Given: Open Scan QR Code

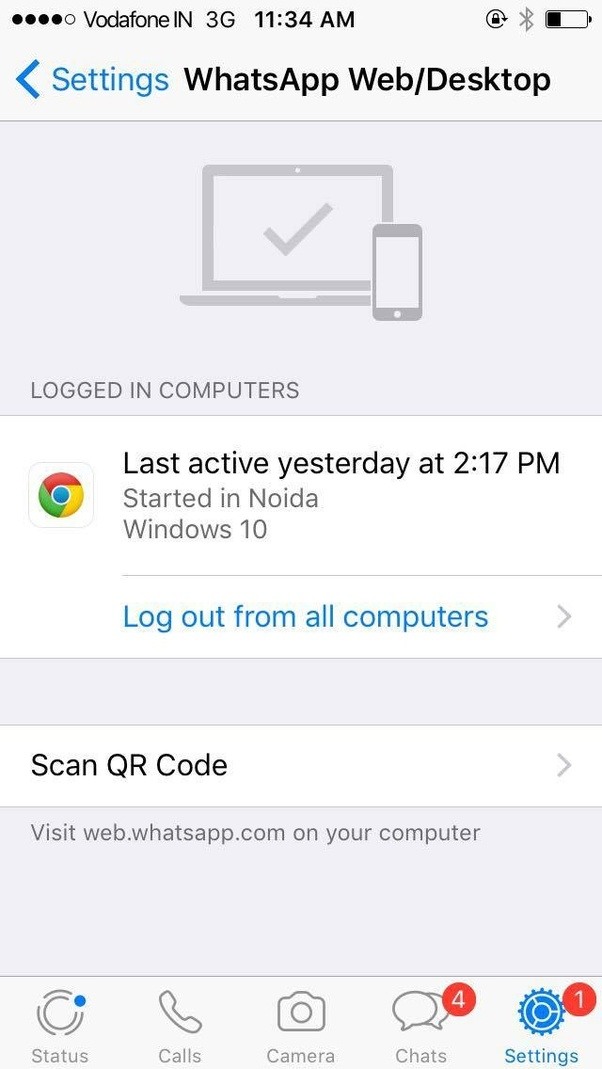Looking at the screenshot, I should coord(300,765).
